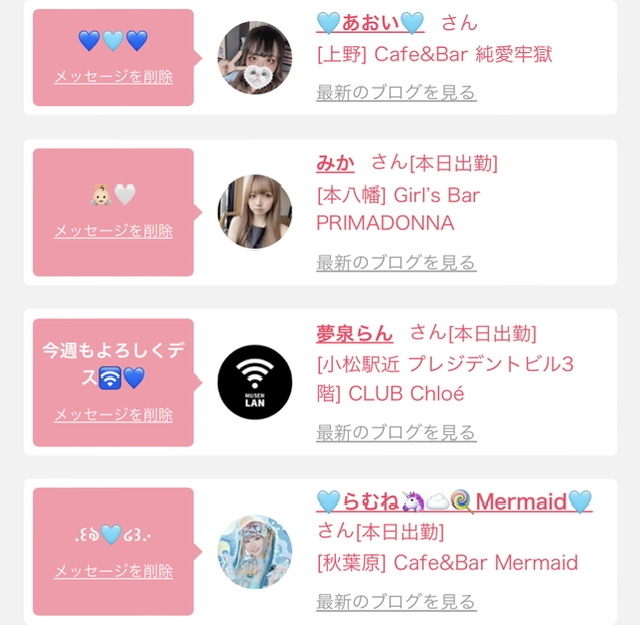Open 夢泉らん's profile name link
Viewport: 640px width, 625px height.
(355, 333)
